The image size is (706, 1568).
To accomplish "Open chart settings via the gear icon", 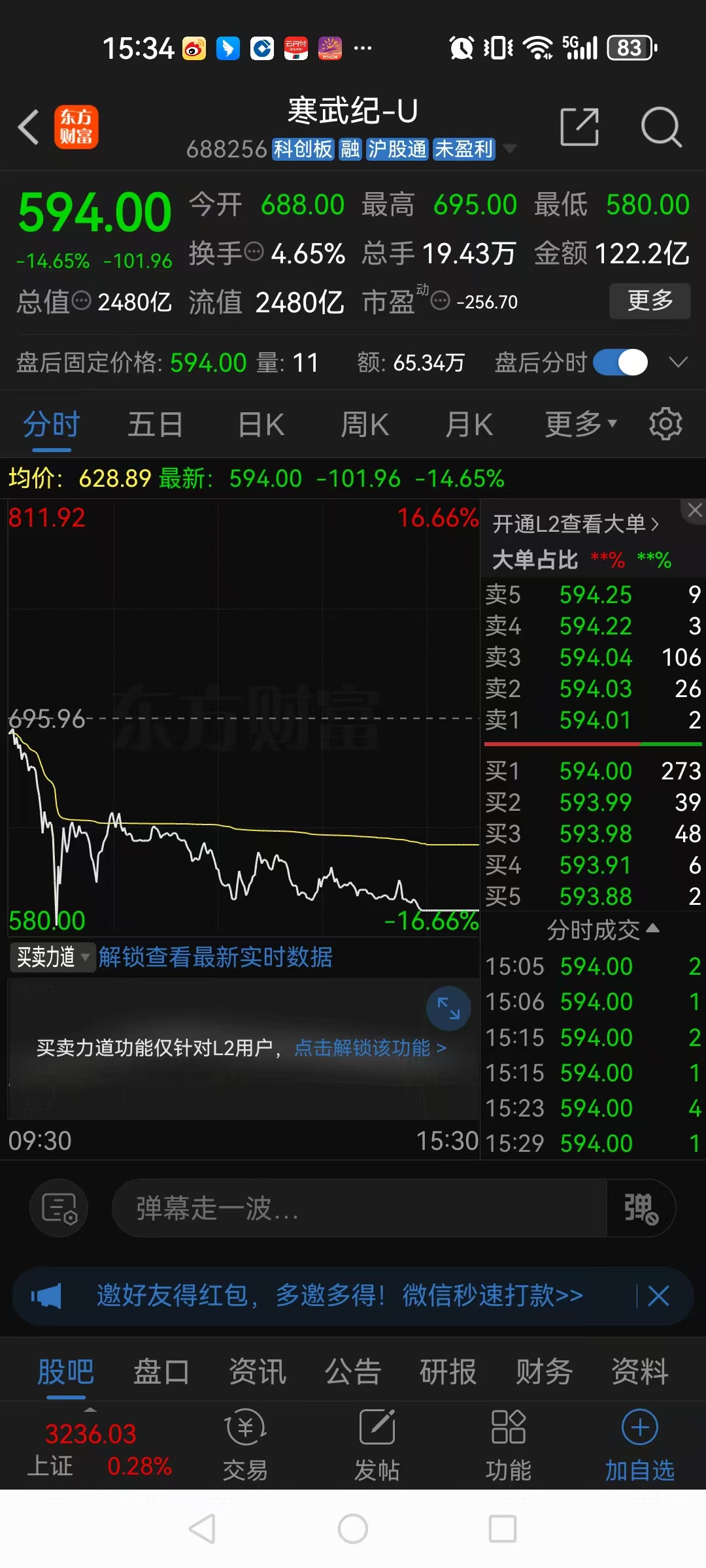I will pos(665,424).
